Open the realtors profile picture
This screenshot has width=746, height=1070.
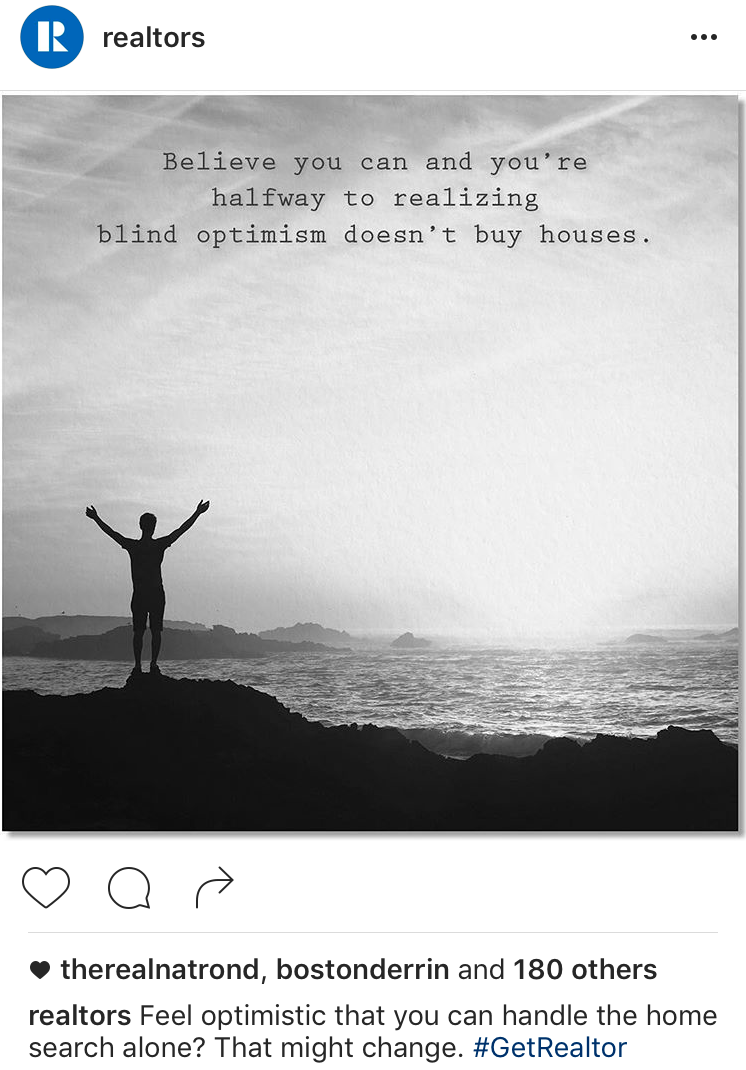51,38
